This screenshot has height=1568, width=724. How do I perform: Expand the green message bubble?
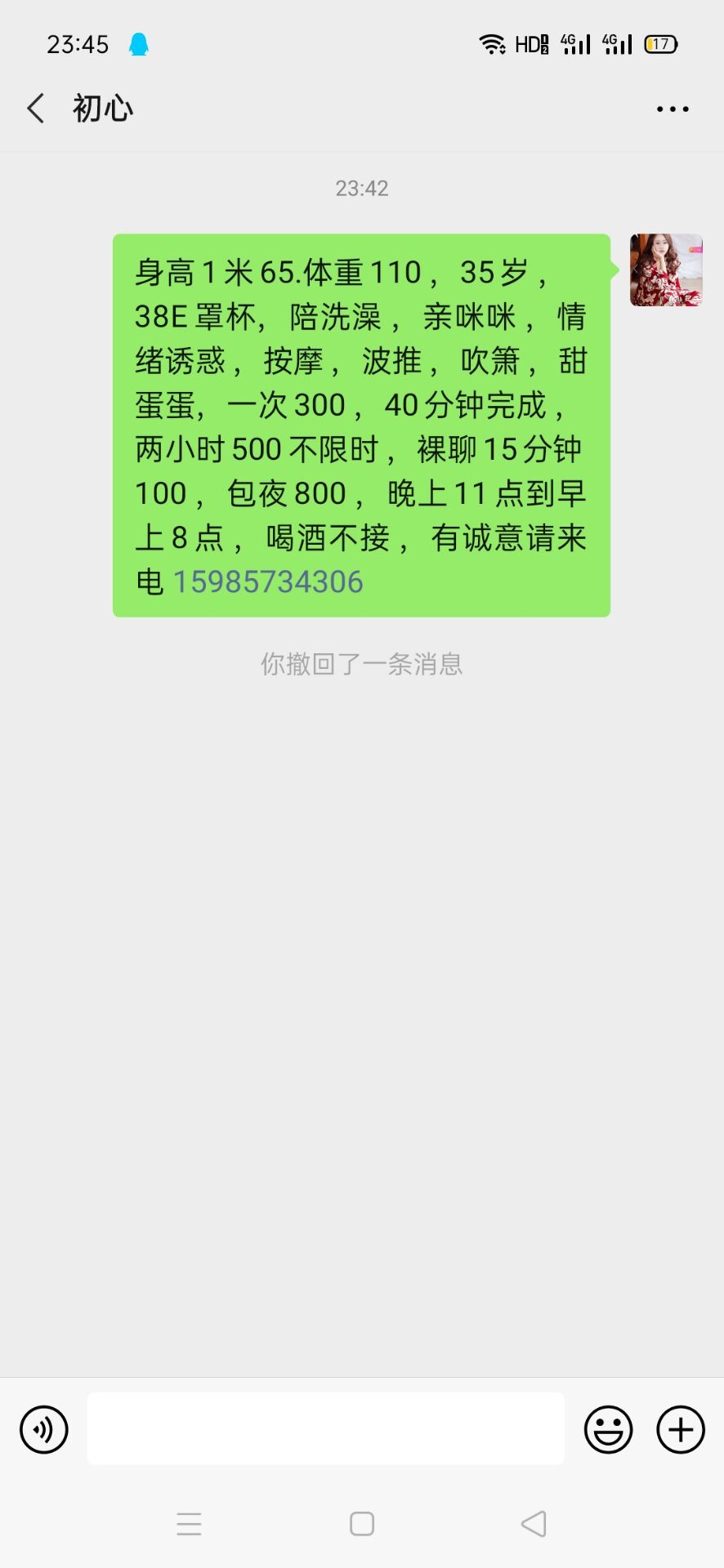pyautogui.click(x=360, y=425)
